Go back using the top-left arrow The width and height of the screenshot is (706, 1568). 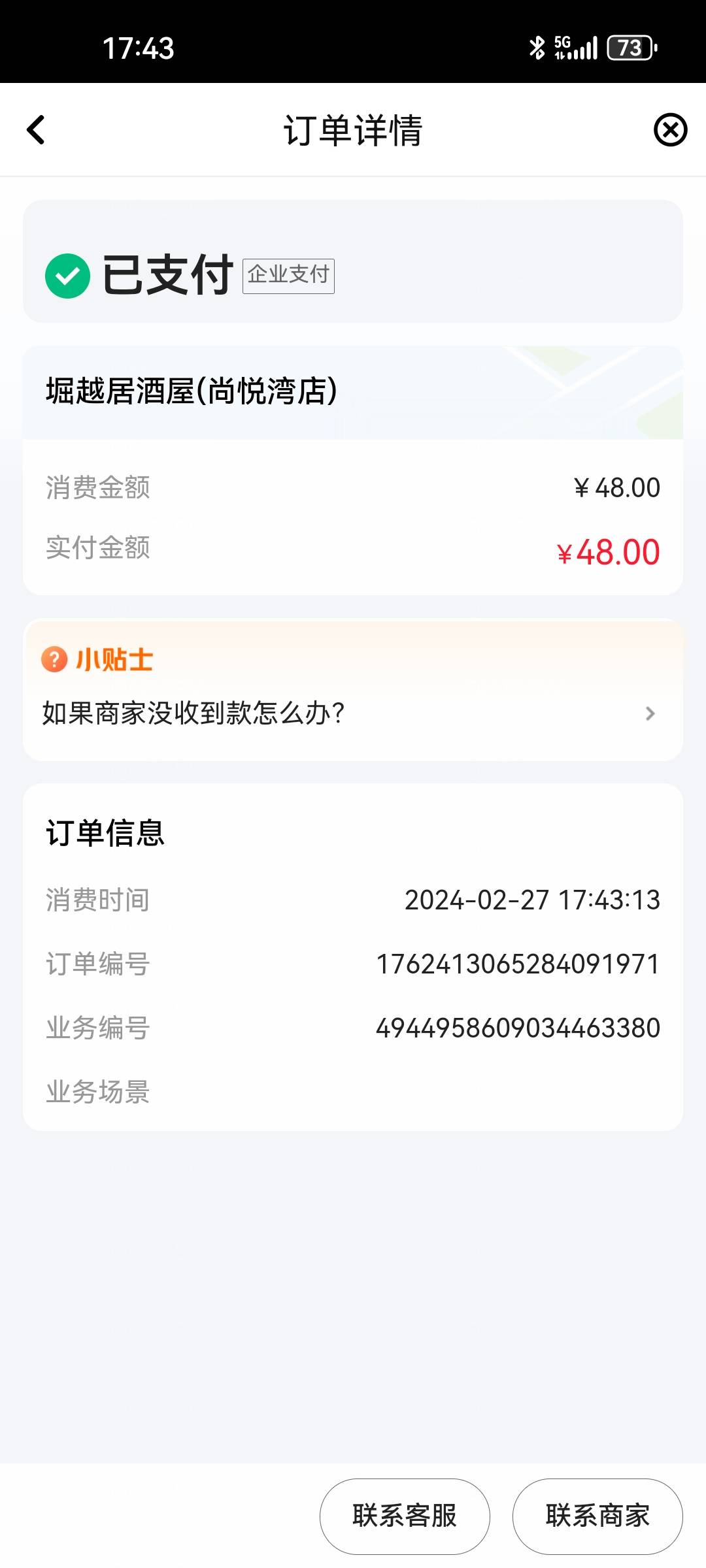(x=36, y=130)
